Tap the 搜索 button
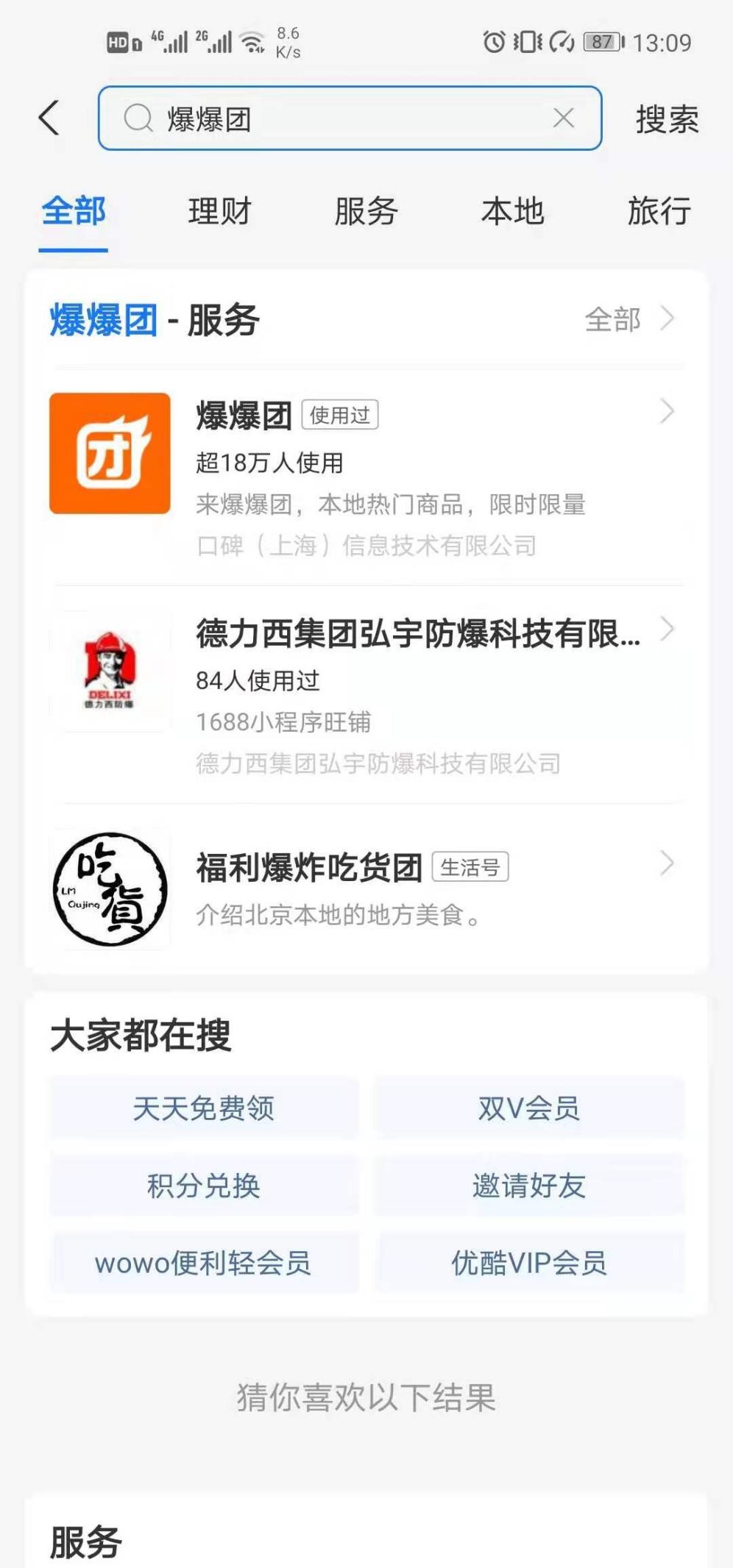 [667, 119]
